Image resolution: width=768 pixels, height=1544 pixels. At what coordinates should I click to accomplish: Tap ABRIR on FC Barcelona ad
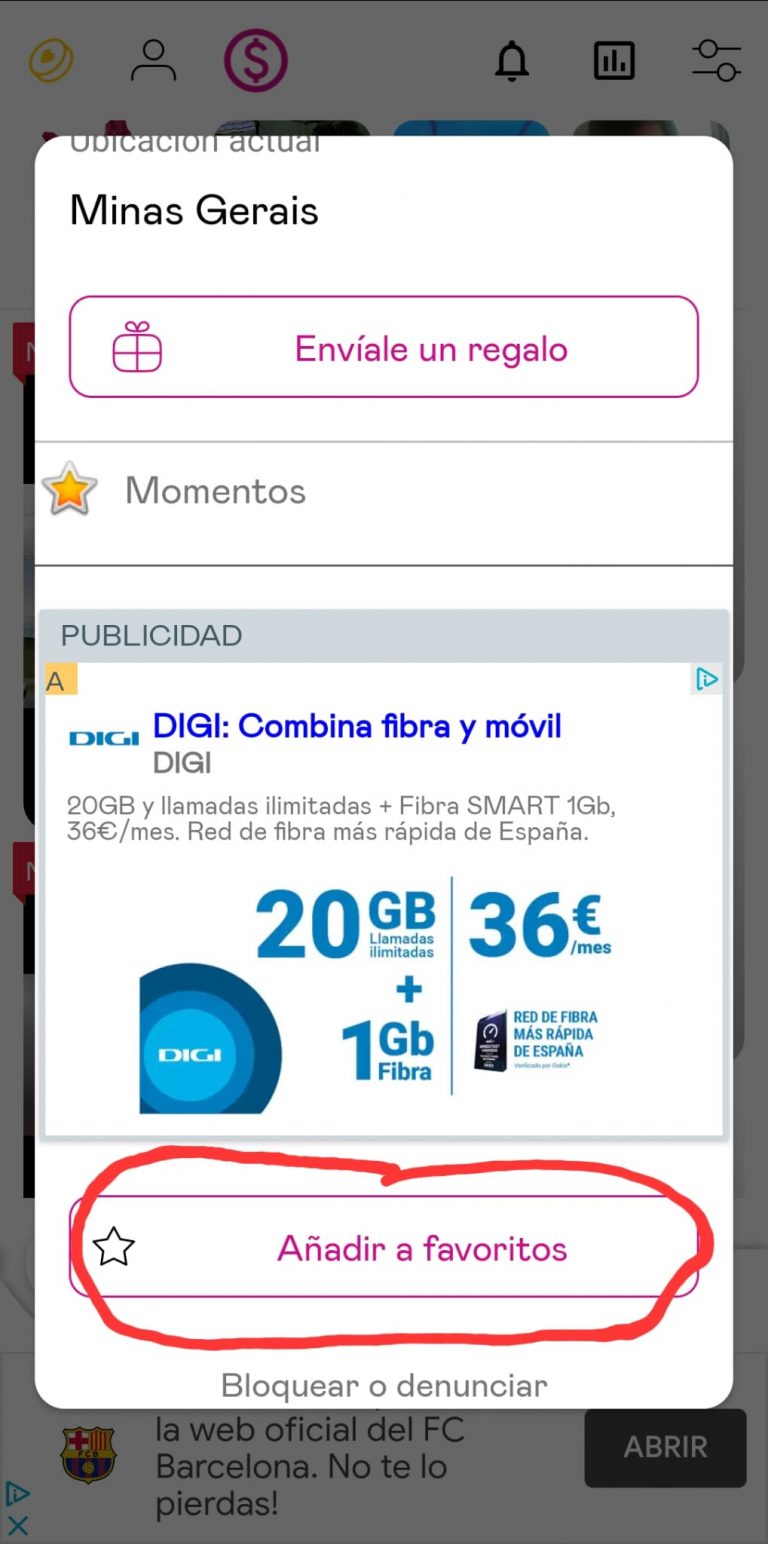click(665, 1447)
